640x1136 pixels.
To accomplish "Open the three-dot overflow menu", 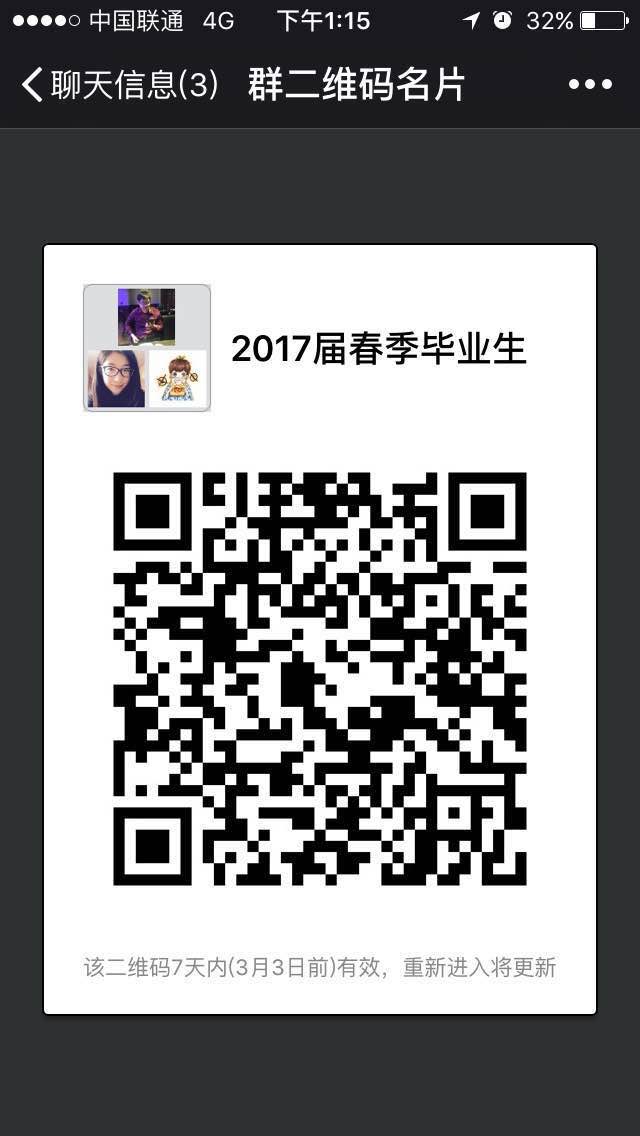I will pos(589,85).
